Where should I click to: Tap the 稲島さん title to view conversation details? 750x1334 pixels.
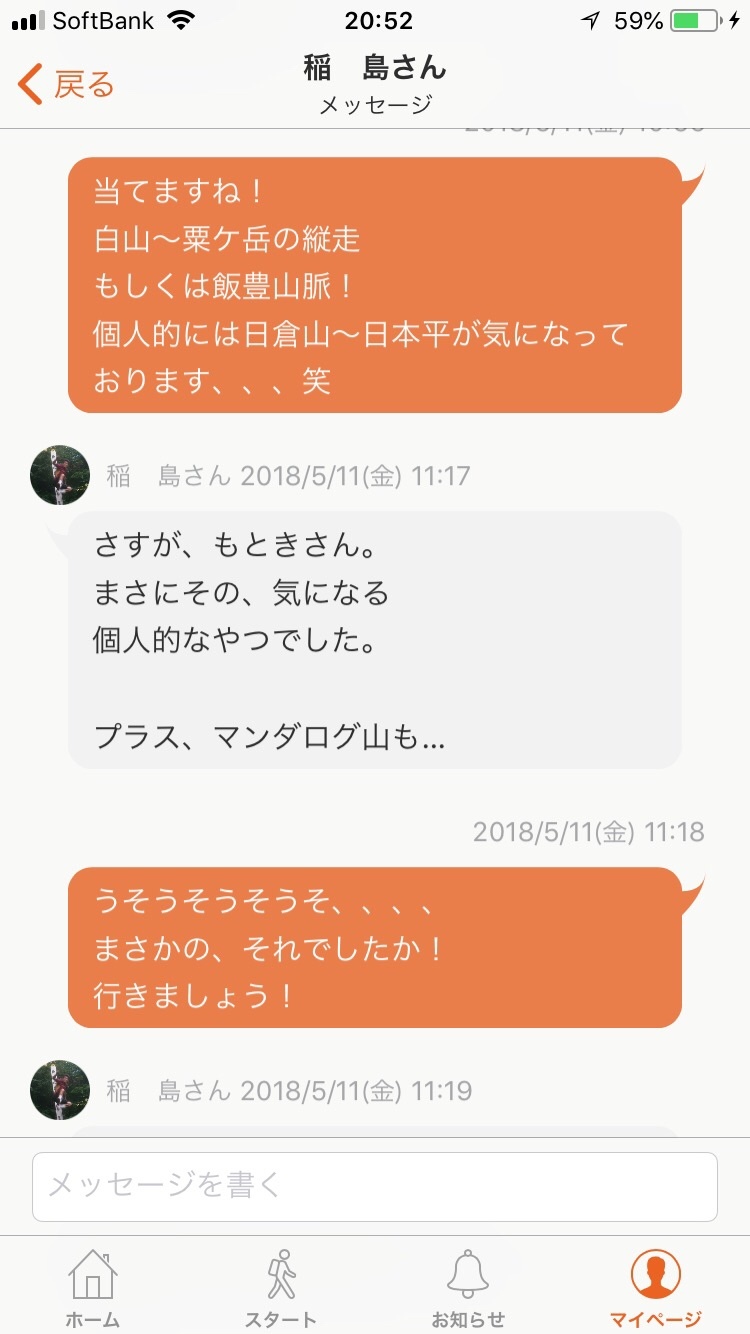(x=375, y=68)
